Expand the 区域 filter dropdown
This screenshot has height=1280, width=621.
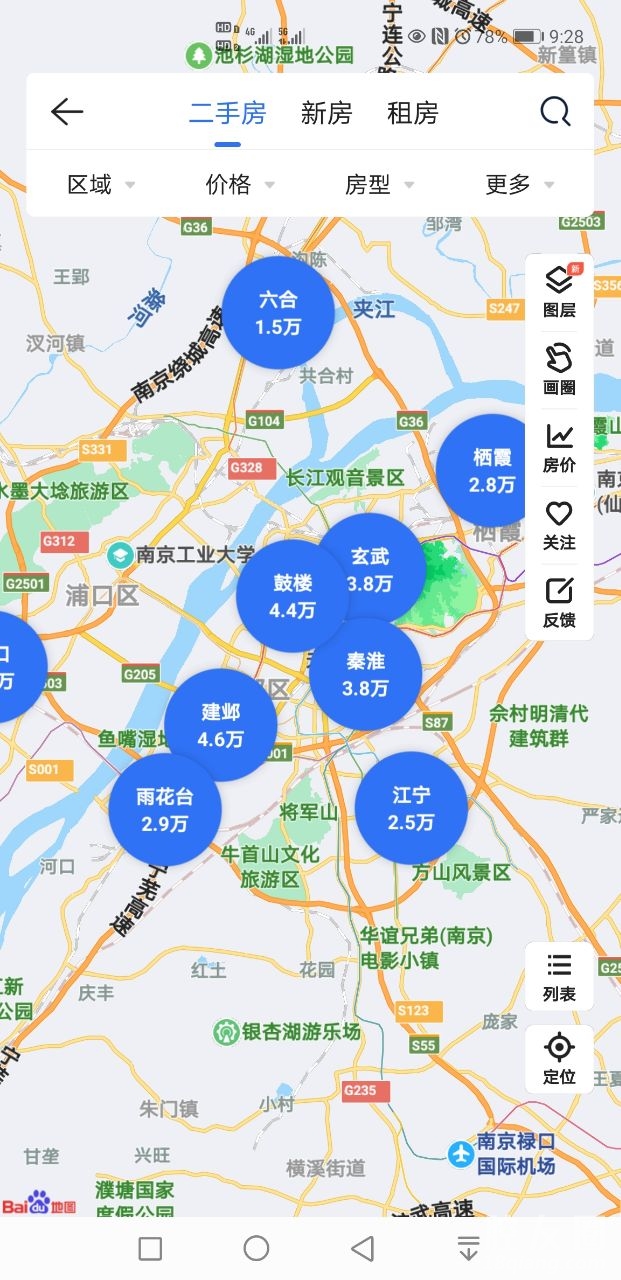click(x=100, y=184)
